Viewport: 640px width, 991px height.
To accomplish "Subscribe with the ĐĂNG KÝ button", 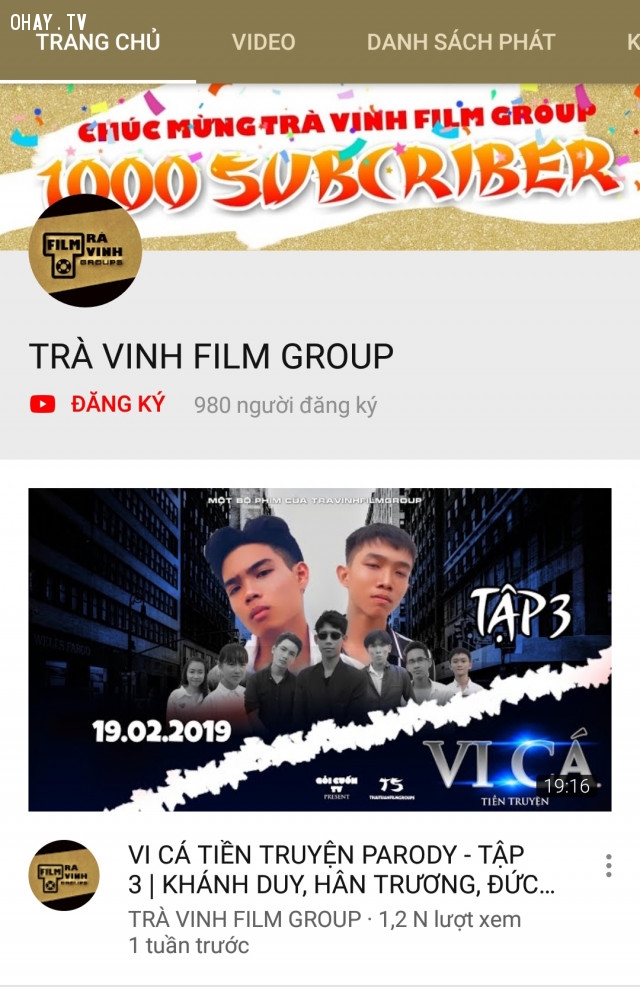I will [x=98, y=405].
